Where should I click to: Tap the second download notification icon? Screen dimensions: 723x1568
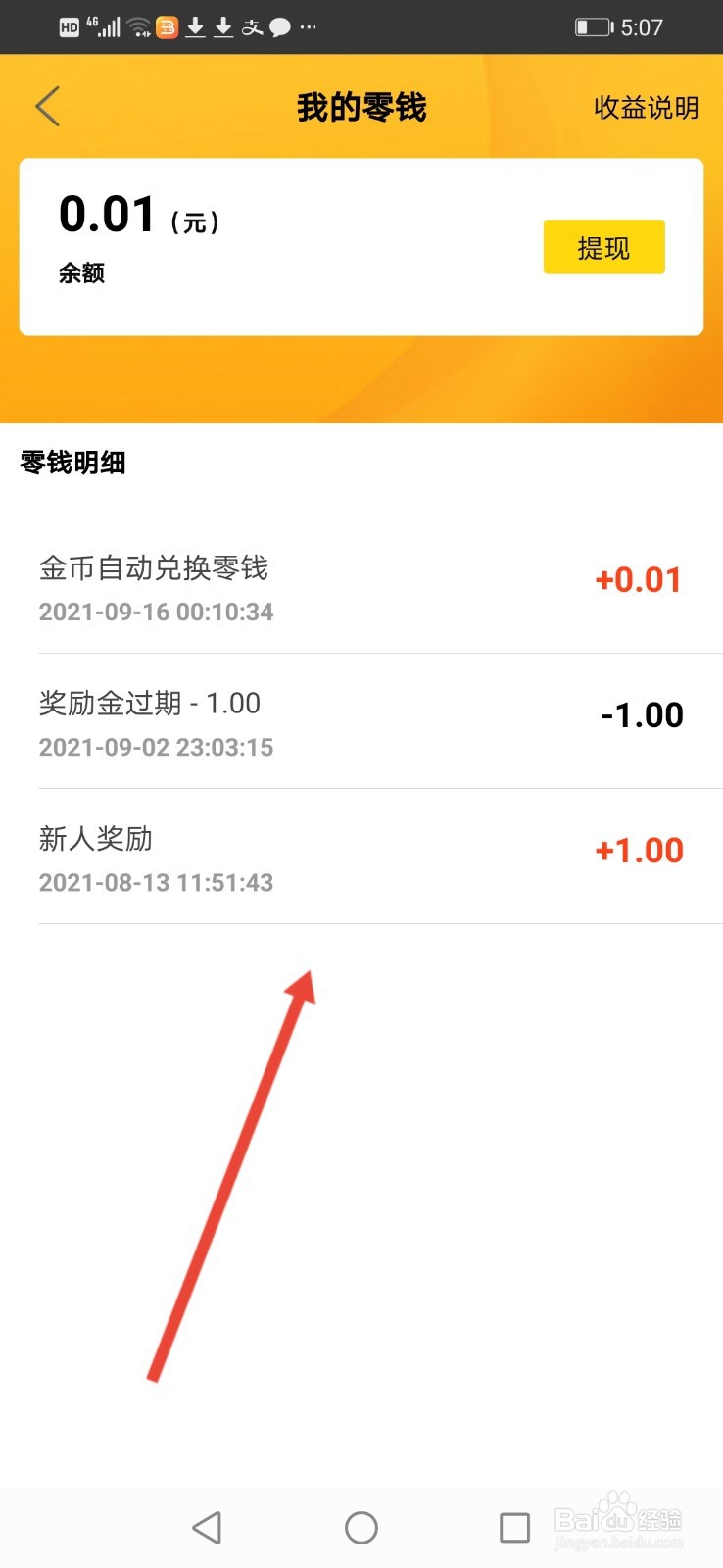pyautogui.click(x=223, y=26)
